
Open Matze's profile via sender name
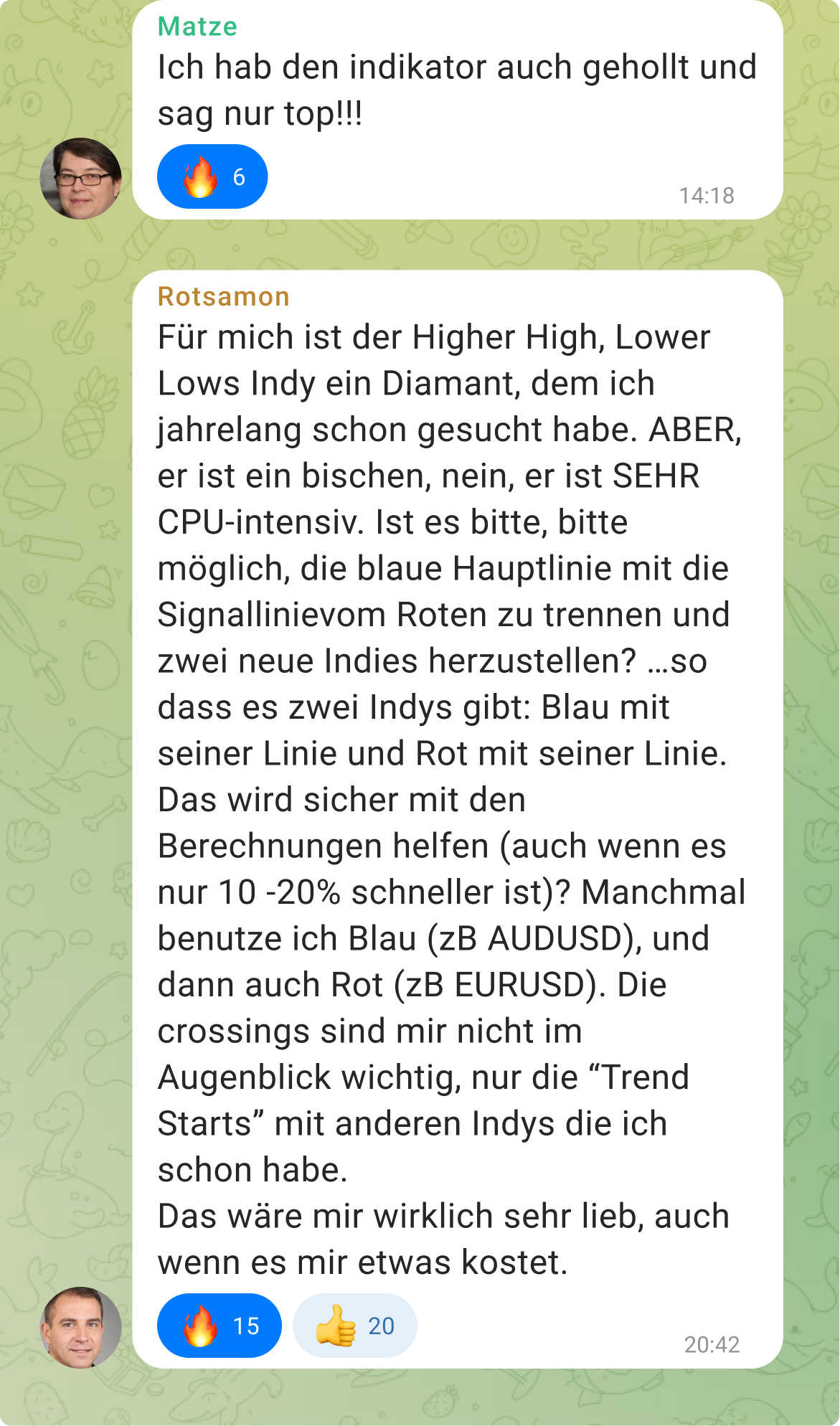197,27
